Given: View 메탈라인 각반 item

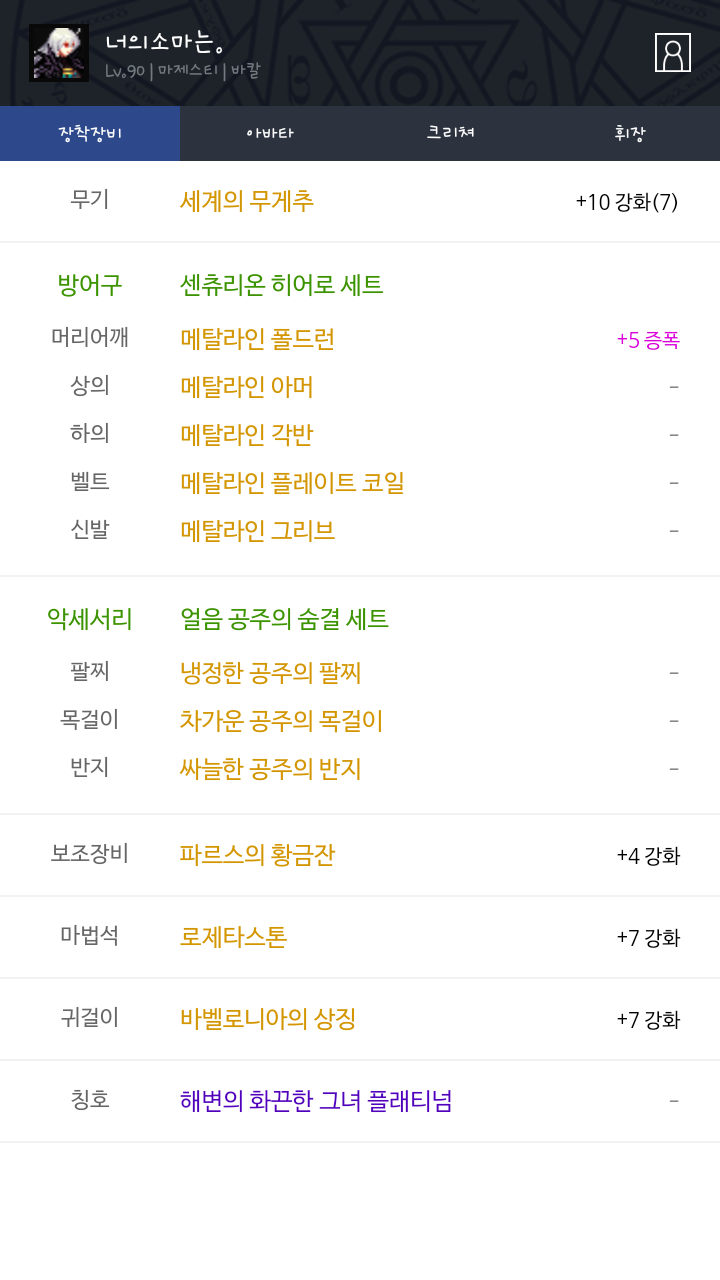Looking at the screenshot, I should [x=246, y=434].
